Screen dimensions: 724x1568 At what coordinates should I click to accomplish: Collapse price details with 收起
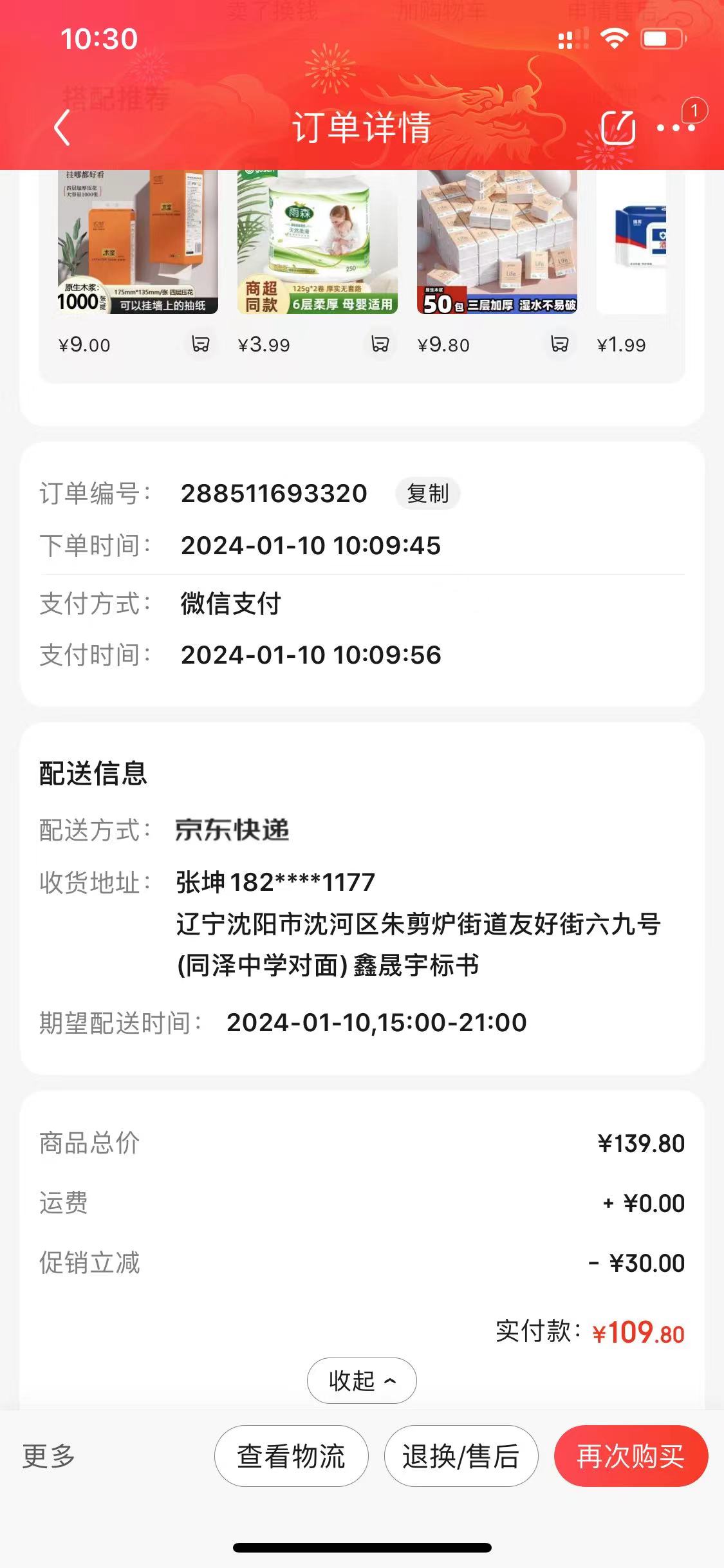coord(362,1380)
